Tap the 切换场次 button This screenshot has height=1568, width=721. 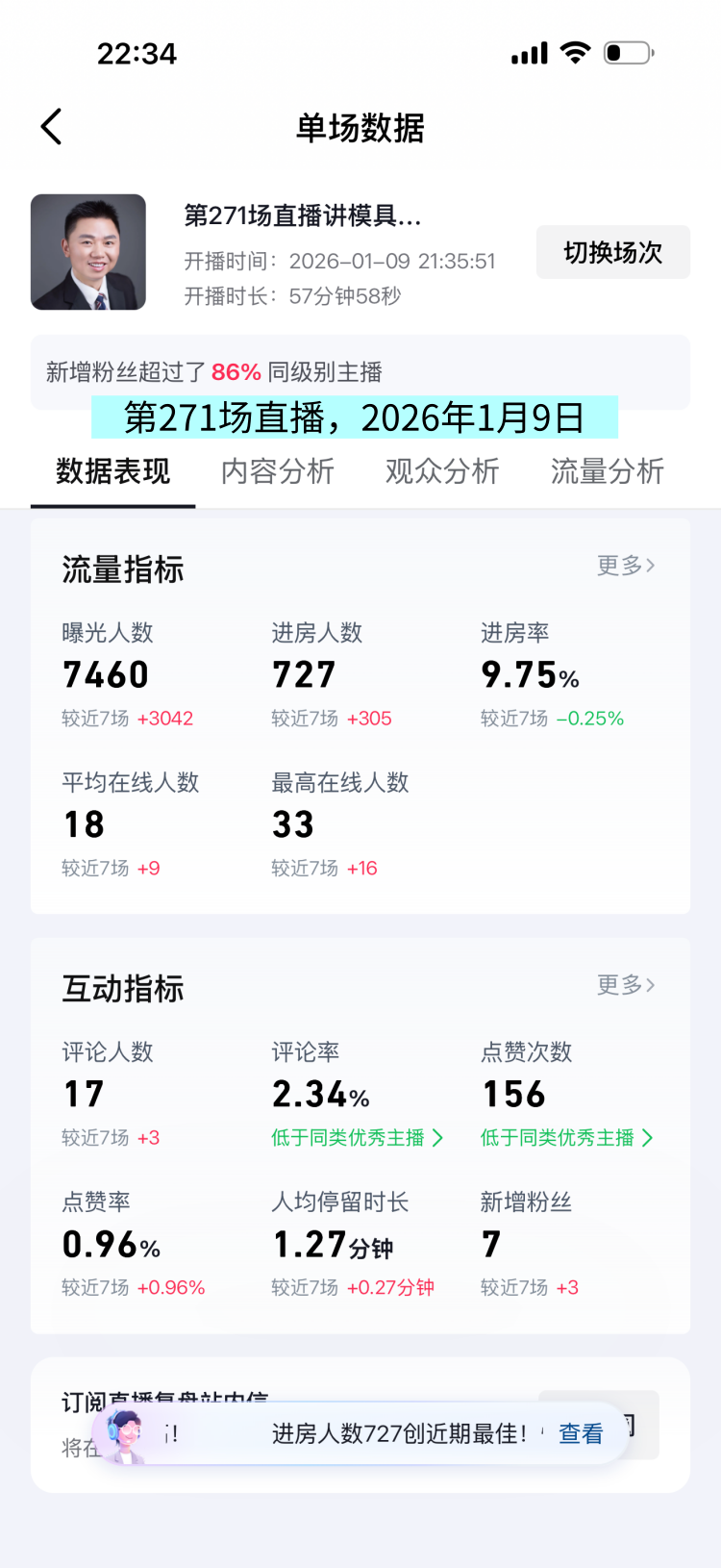coord(612,252)
